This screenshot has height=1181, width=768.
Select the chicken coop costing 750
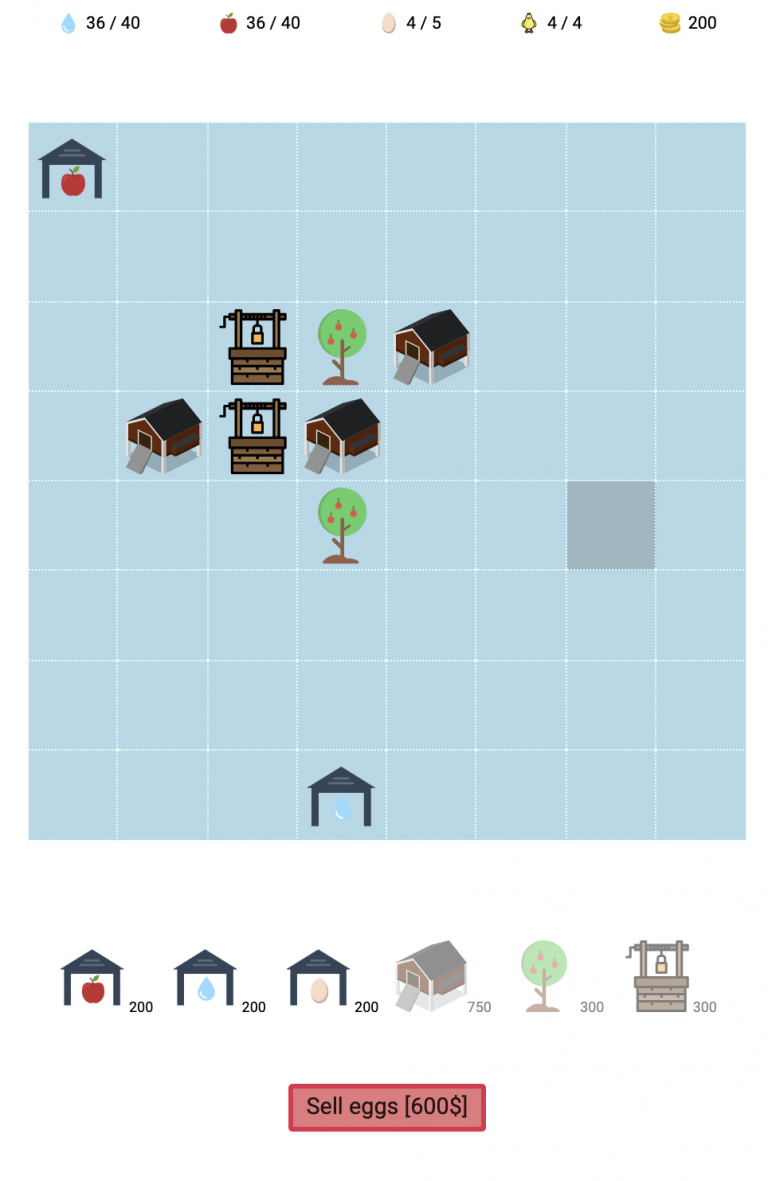point(431,976)
